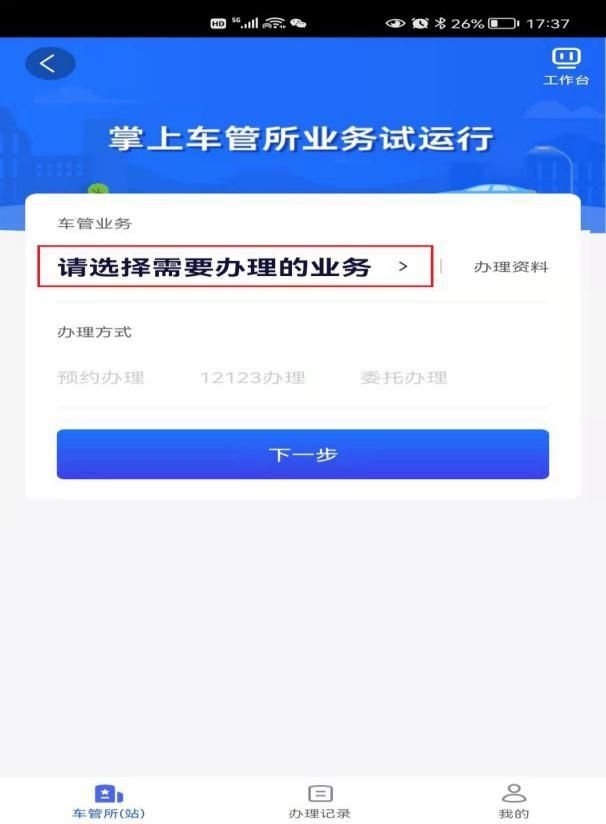Choose 12123办理 method
This screenshot has height=824, width=606.
(252, 378)
